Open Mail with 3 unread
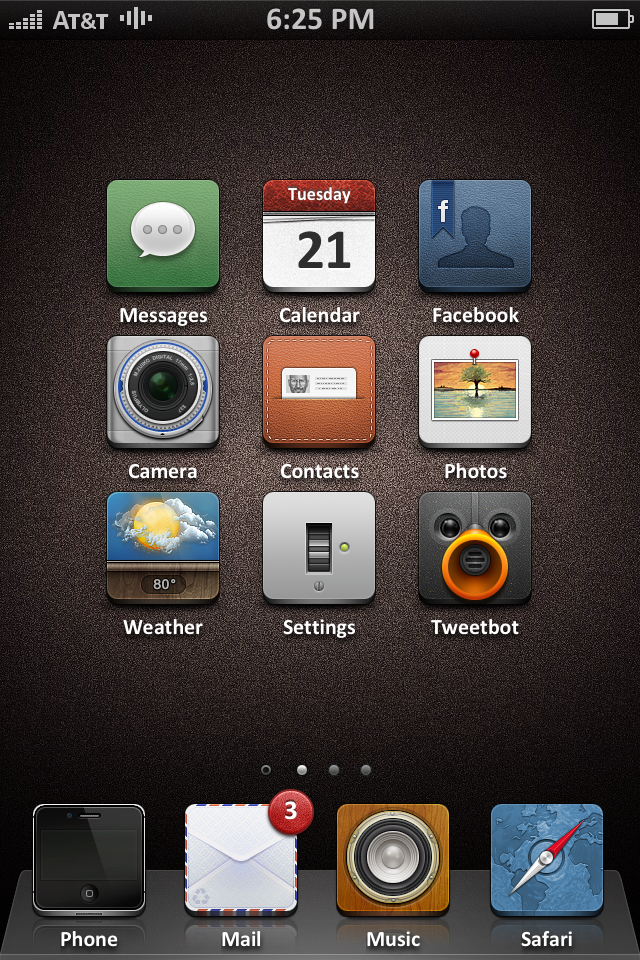This screenshot has width=640, height=960. coord(241,860)
